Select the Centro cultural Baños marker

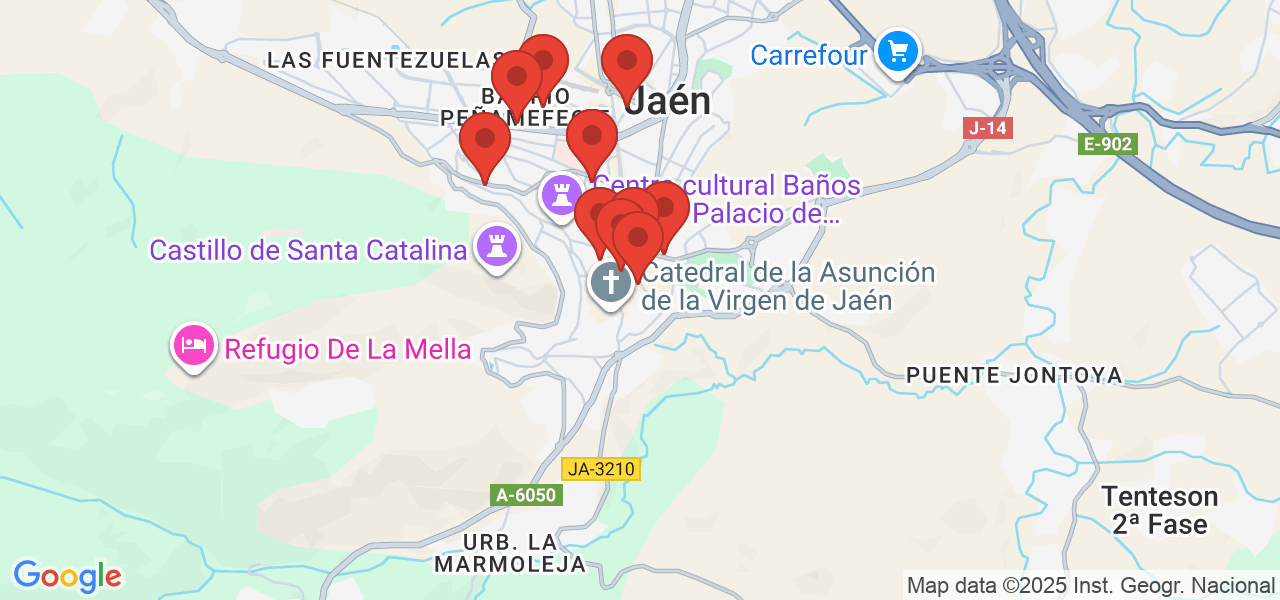pos(560,192)
